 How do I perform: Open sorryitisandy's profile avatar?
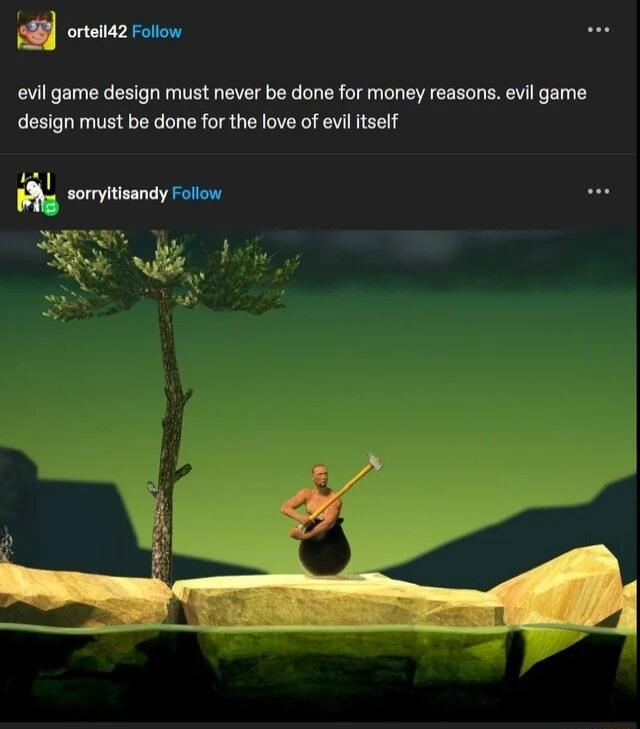pos(37,193)
